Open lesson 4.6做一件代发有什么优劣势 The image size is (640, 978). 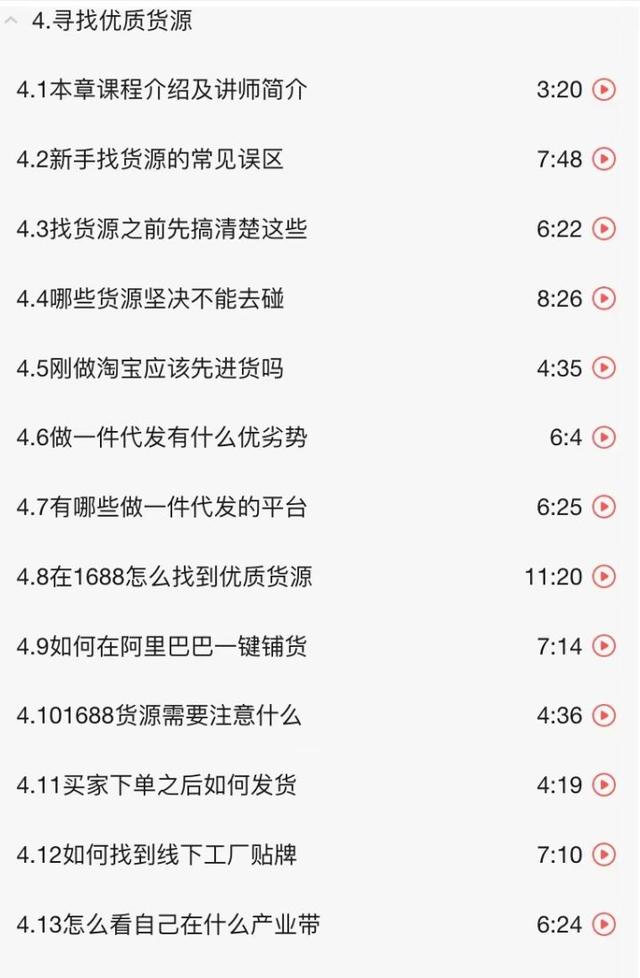[161, 437]
